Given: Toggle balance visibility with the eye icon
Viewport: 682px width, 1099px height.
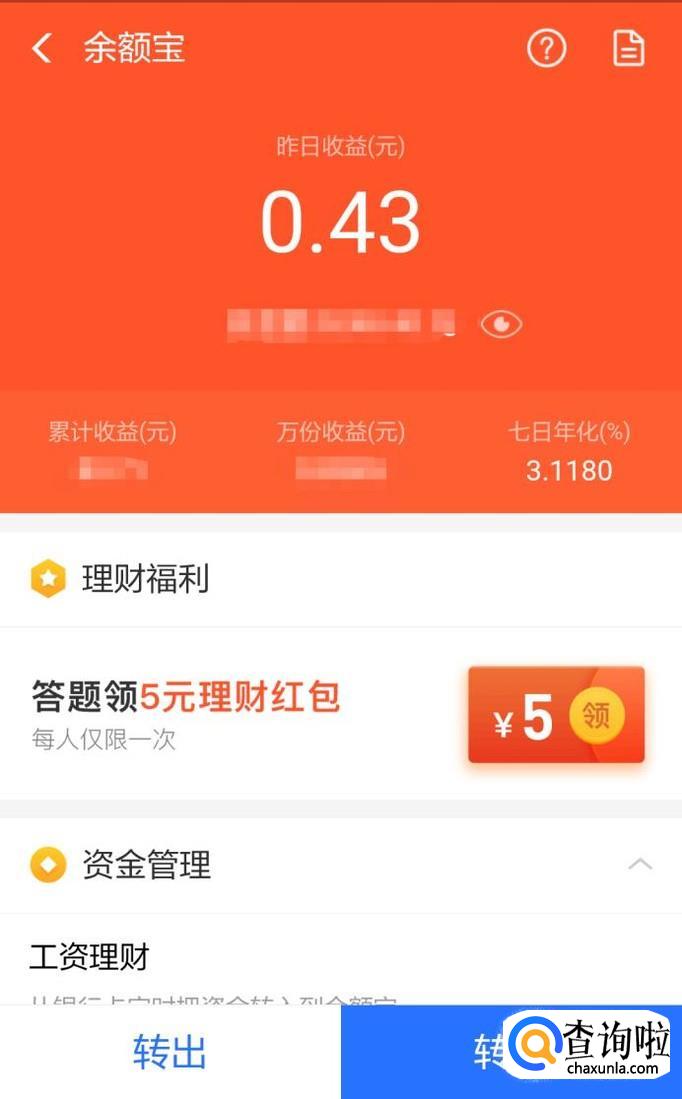Looking at the screenshot, I should click(x=501, y=324).
